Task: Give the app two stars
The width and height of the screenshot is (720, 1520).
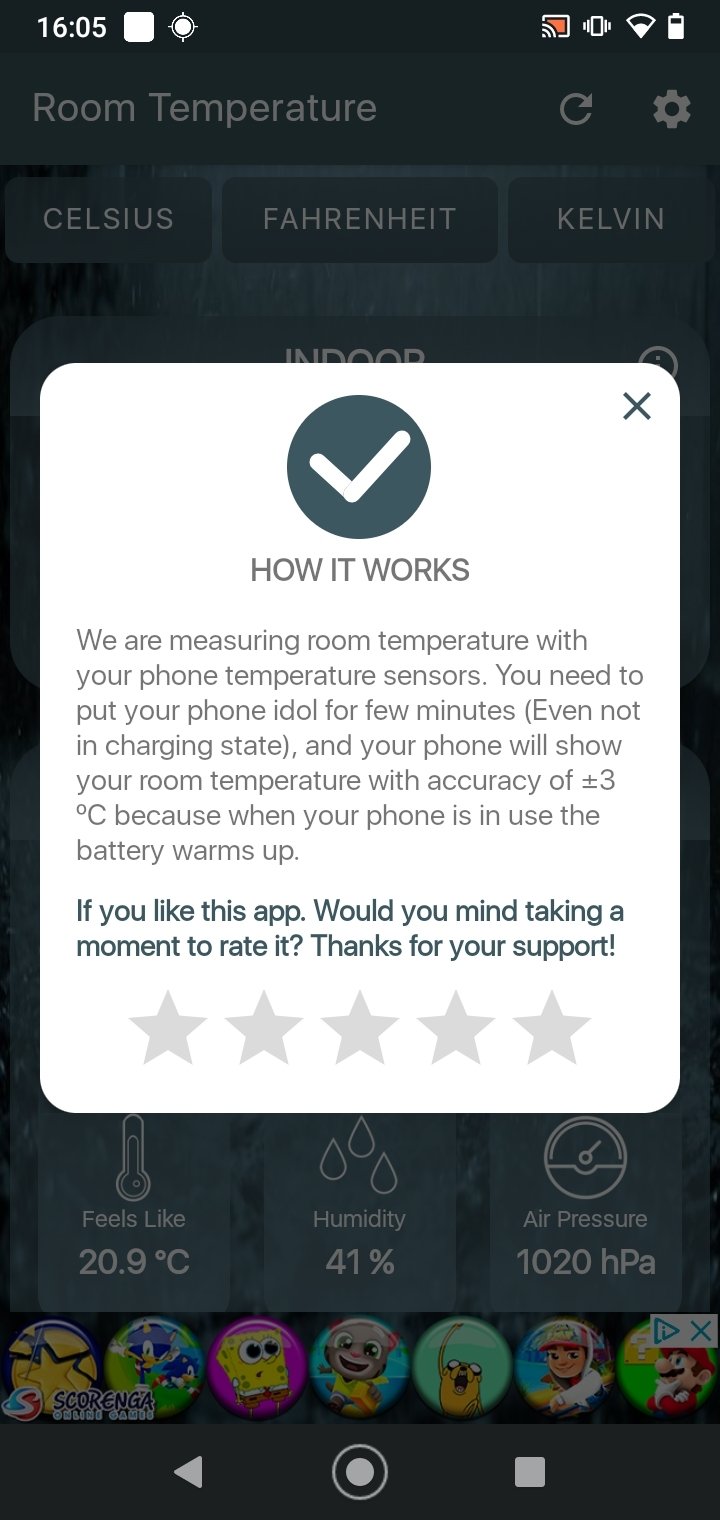Action: pyautogui.click(x=264, y=1027)
